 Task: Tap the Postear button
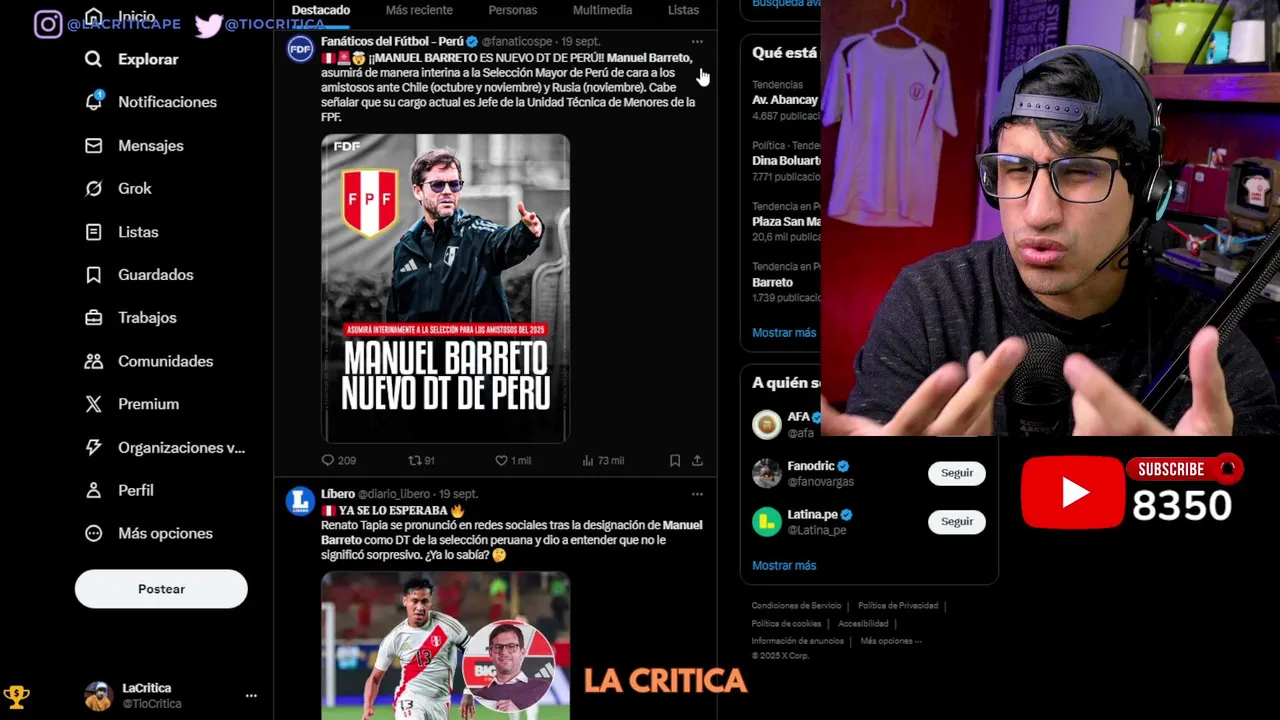point(161,589)
